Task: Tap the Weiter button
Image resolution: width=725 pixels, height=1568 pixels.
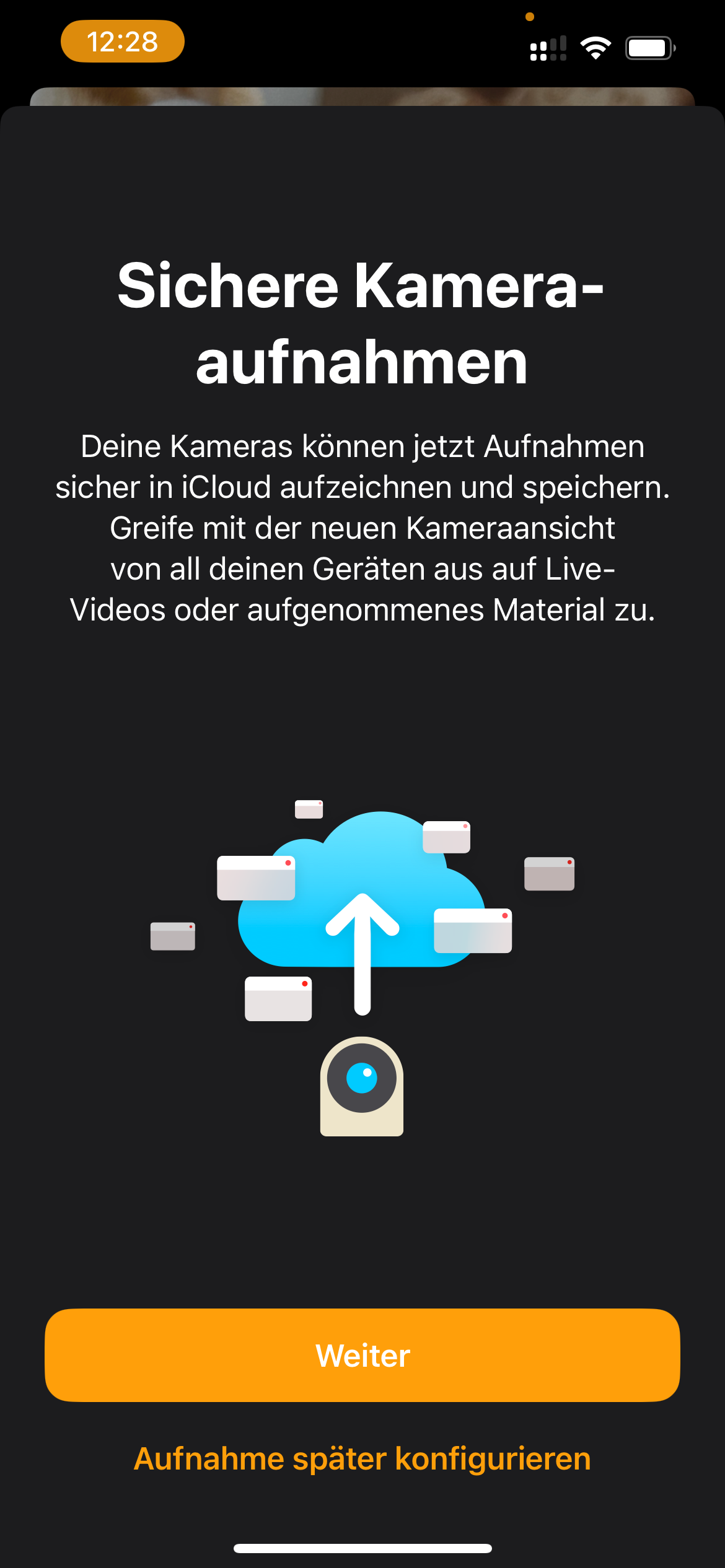Action: click(x=362, y=1355)
